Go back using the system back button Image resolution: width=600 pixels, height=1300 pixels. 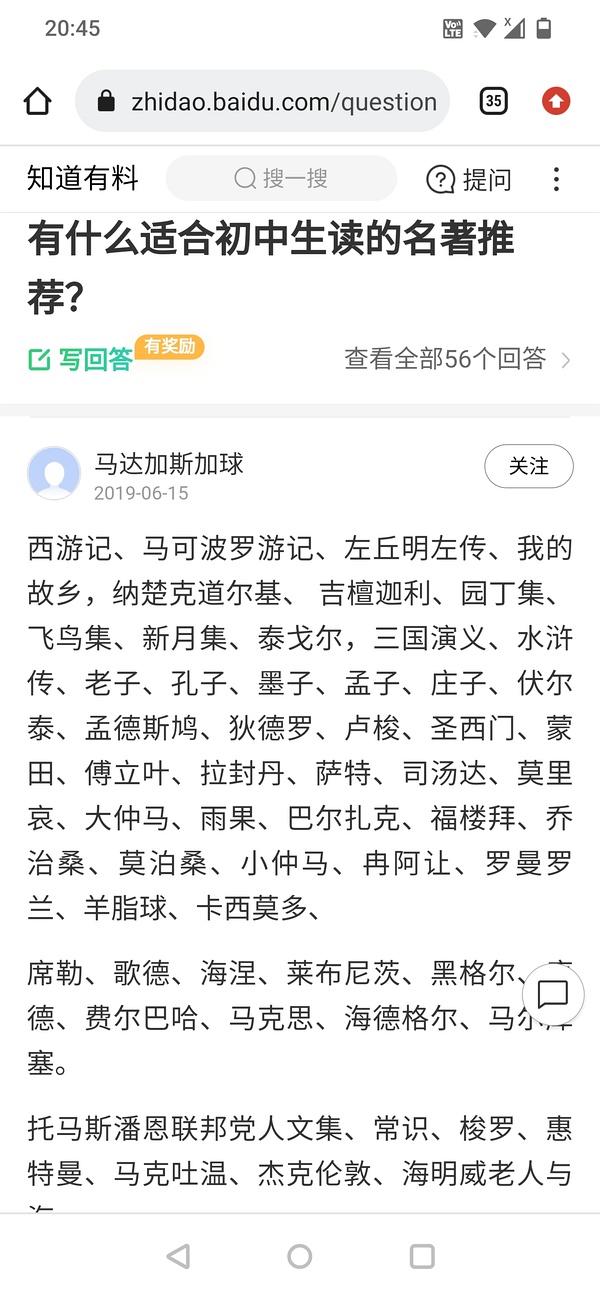(178, 1256)
